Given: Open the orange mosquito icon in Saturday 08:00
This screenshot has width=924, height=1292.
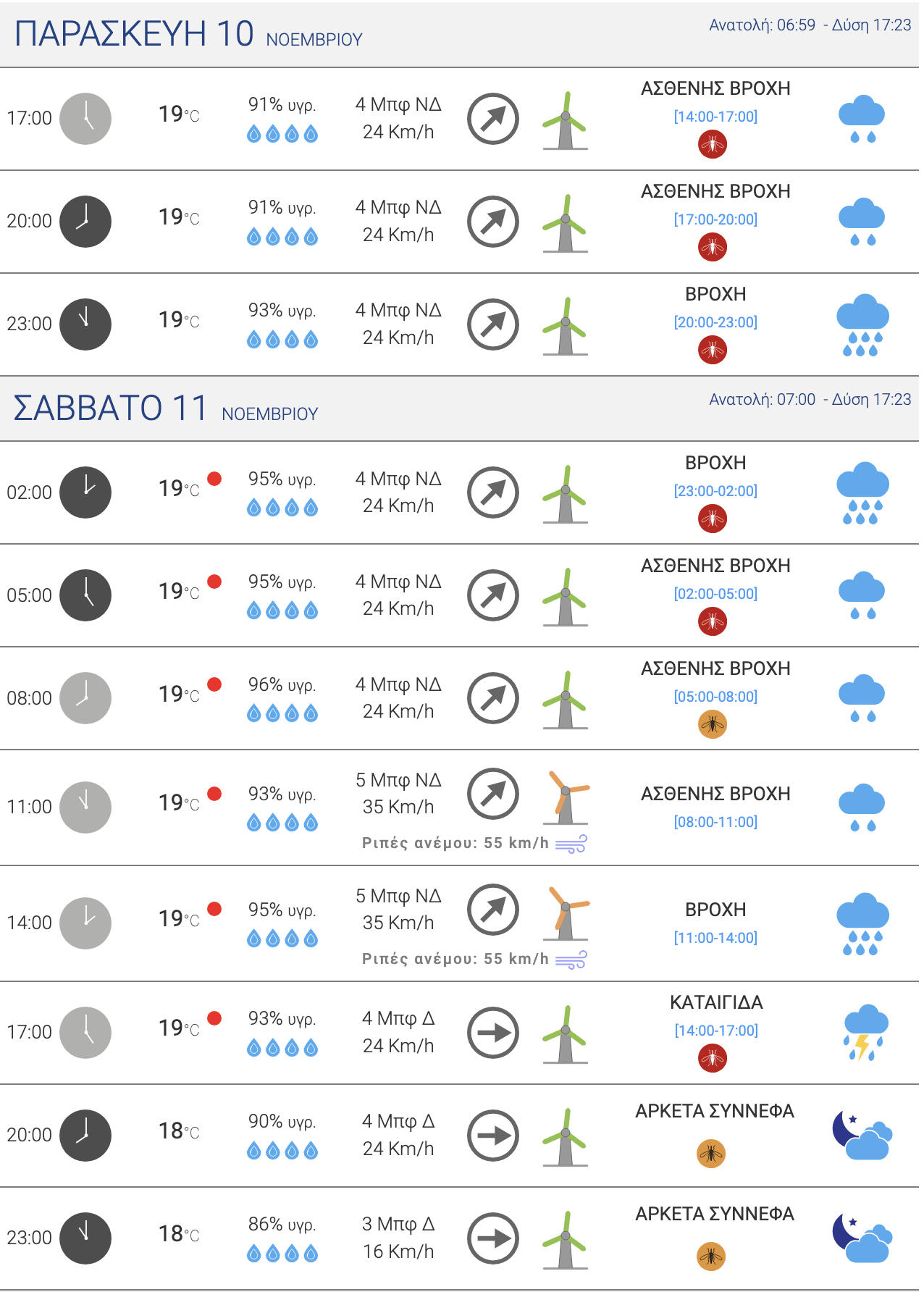Looking at the screenshot, I should [x=713, y=724].
